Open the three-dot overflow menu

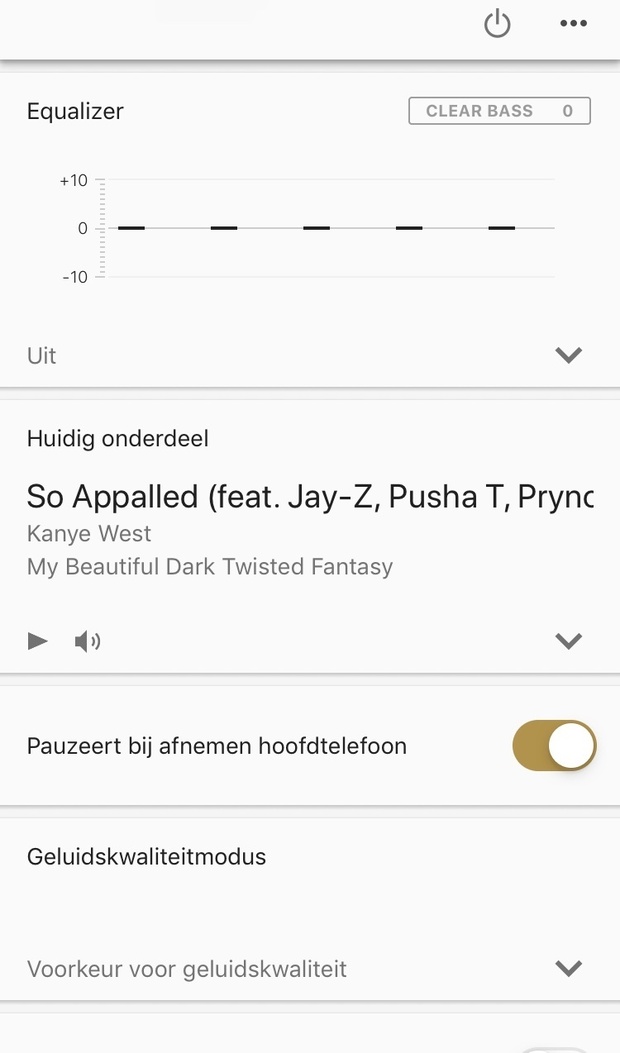tap(573, 24)
